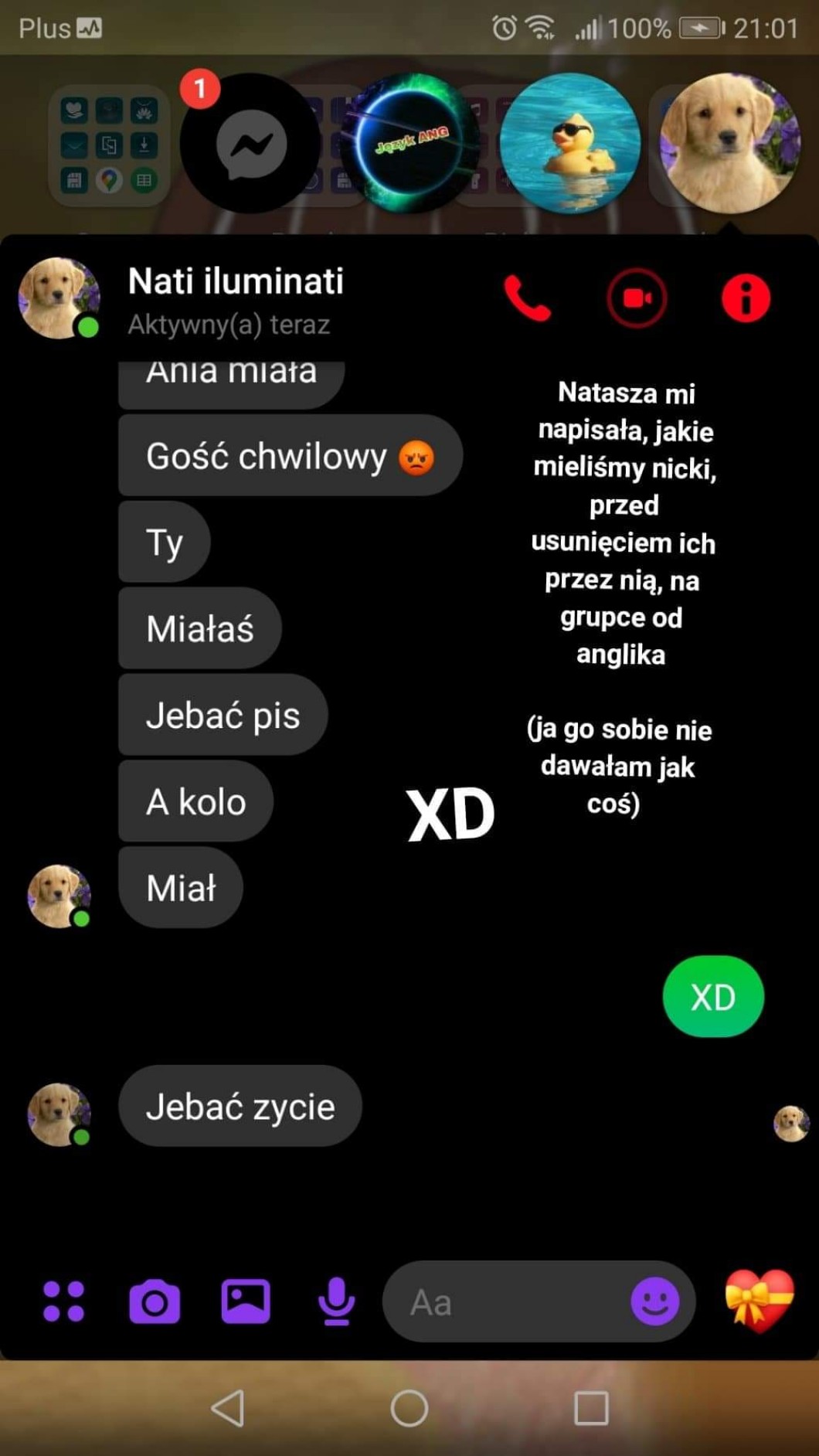This screenshot has height=1456, width=819.
Task: Switch to the rubber duck chat head
Action: click(x=570, y=144)
